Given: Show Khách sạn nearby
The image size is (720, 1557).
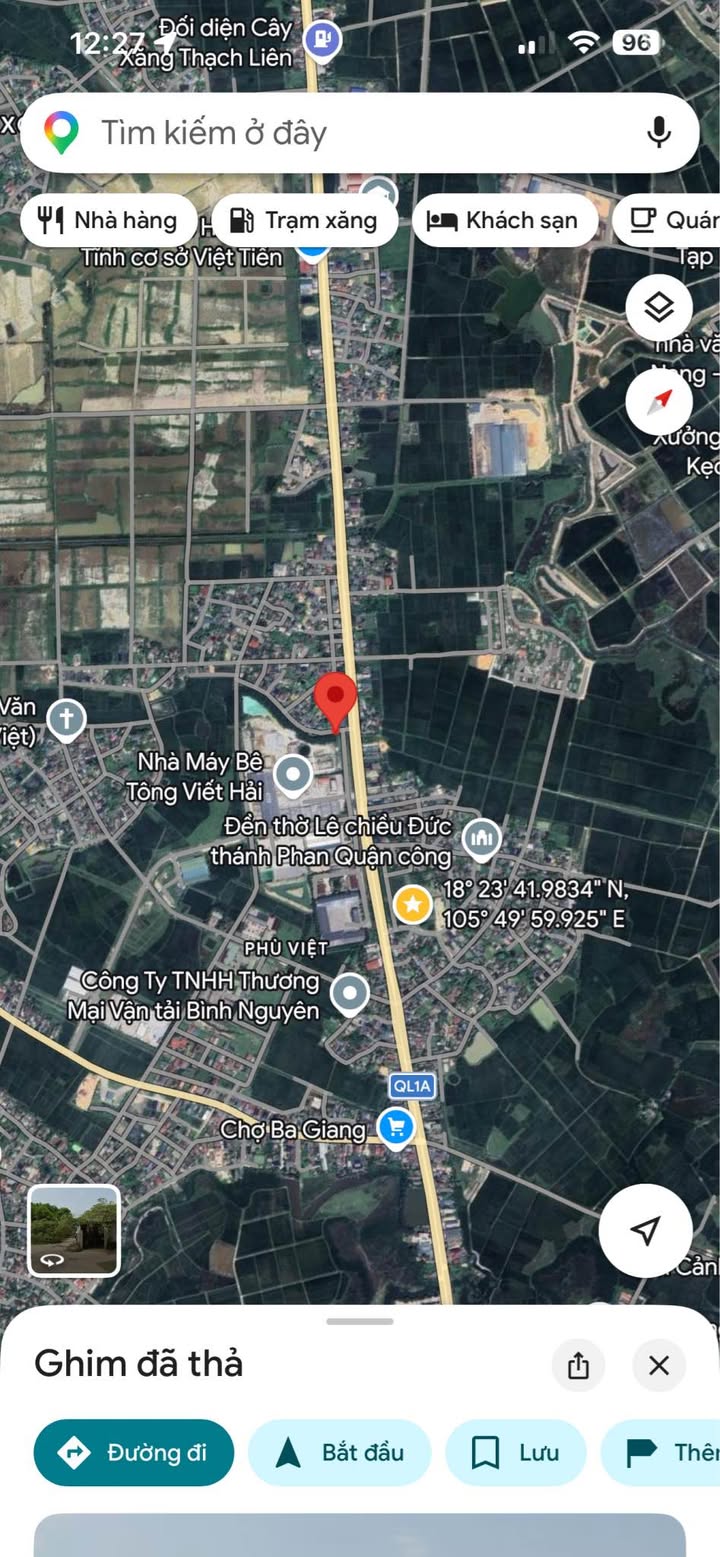Looking at the screenshot, I should (504, 220).
